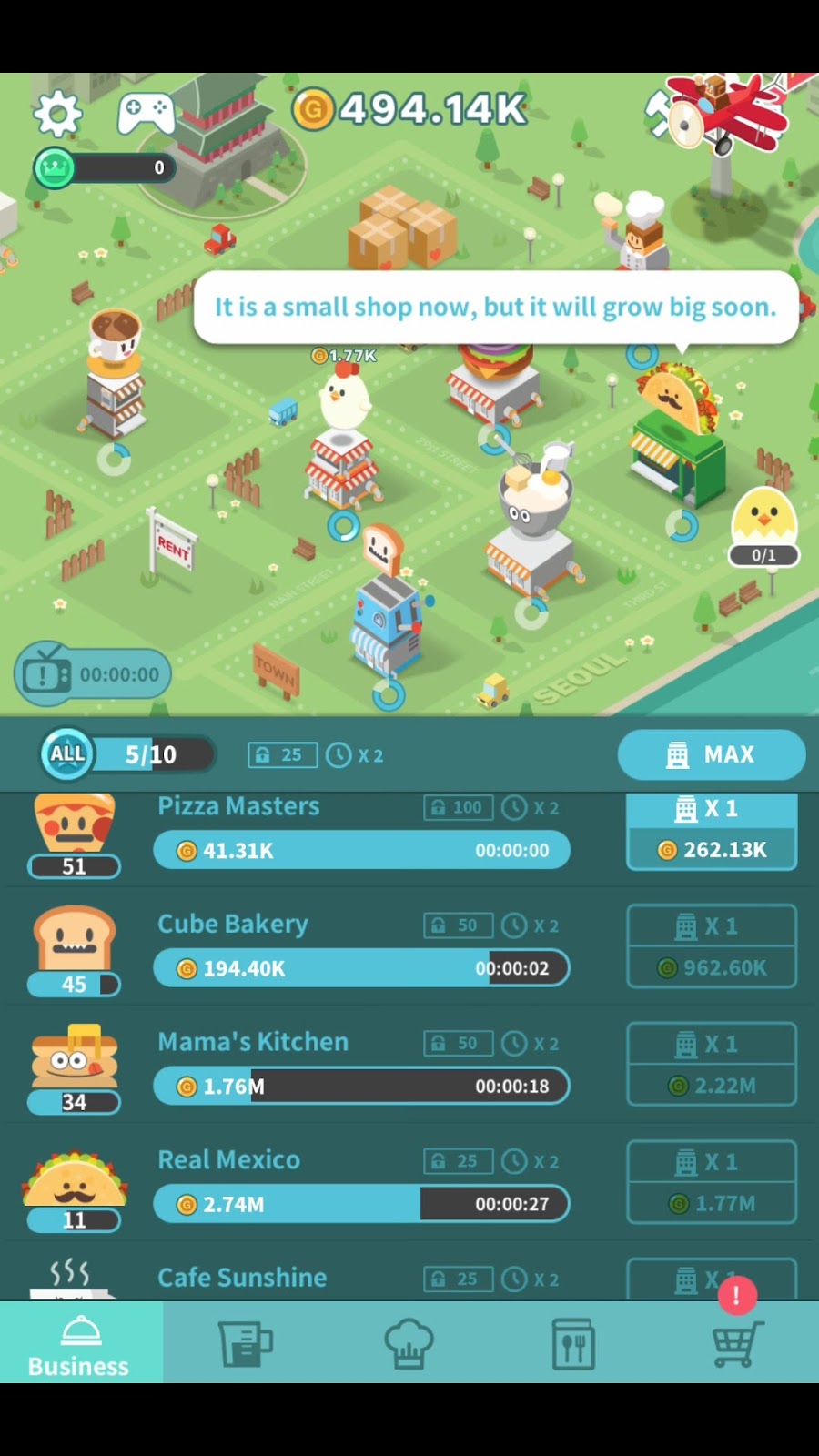Tap the ALL collect button
The width and height of the screenshot is (819, 1456).
[x=67, y=754]
